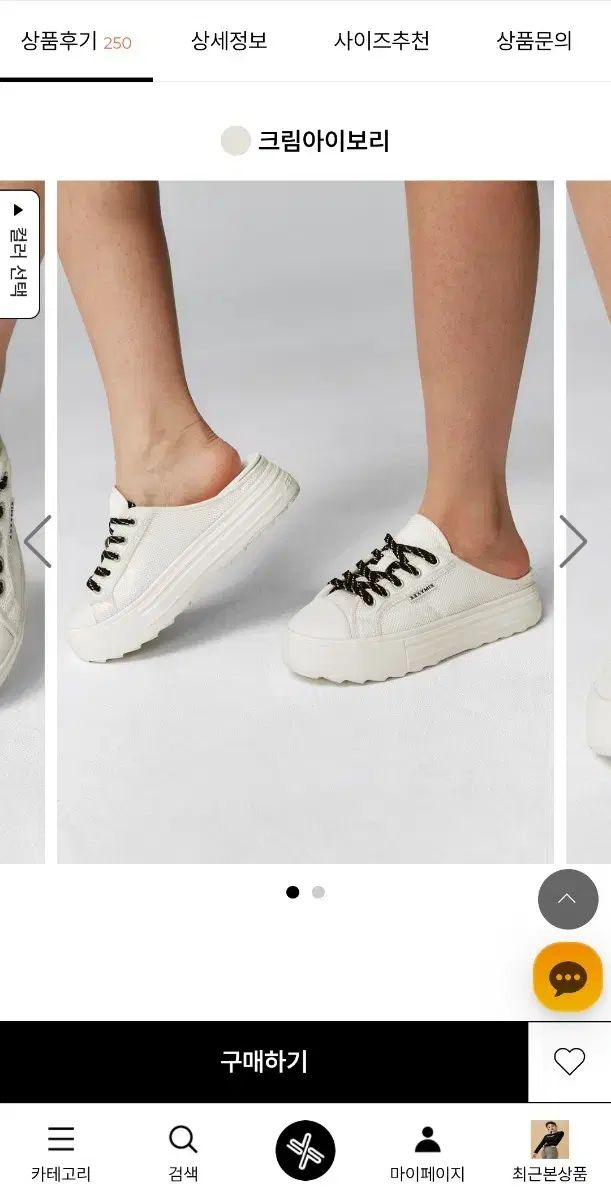Show the previous product image
This screenshot has height=1200, width=611.
[x=37, y=542]
